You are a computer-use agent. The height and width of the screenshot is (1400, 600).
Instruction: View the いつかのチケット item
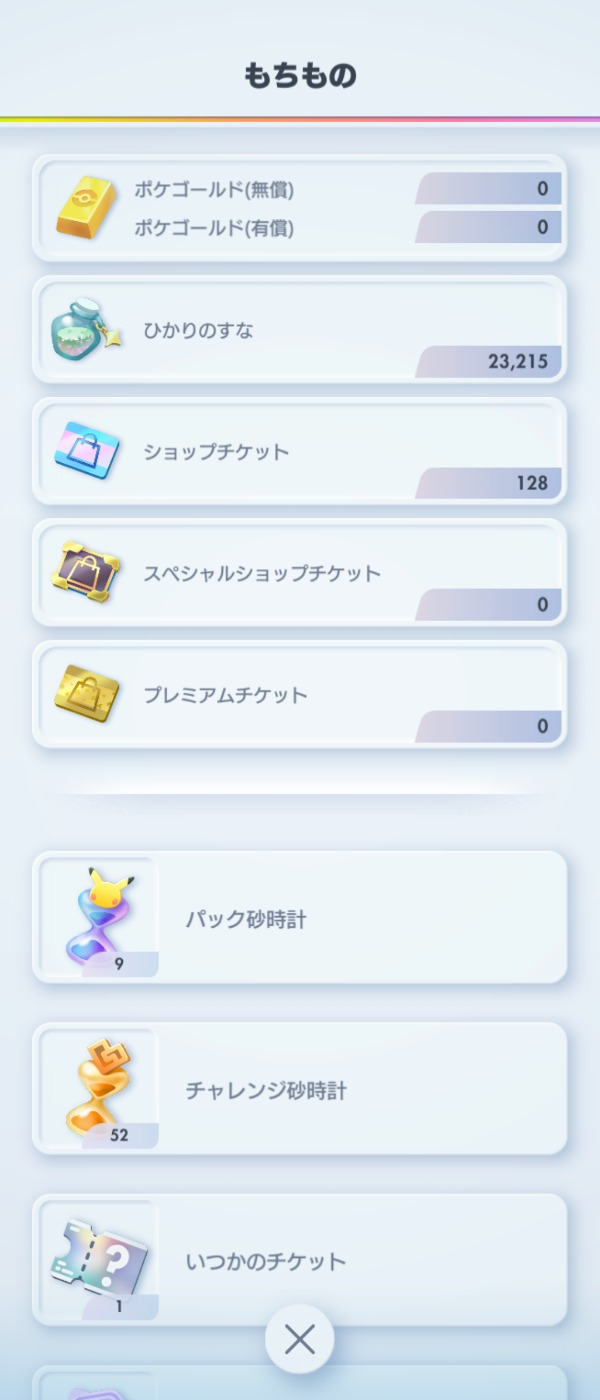(299, 1260)
